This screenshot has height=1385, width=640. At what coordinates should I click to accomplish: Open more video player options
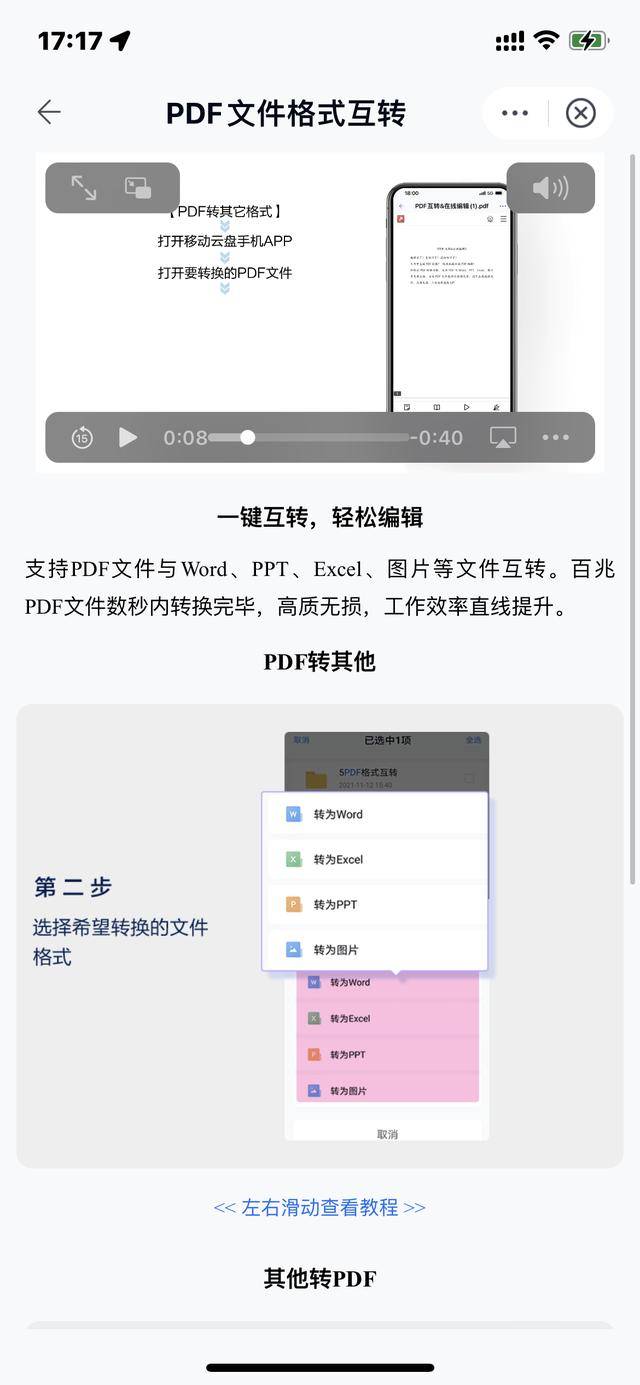(x=555, y=437)
